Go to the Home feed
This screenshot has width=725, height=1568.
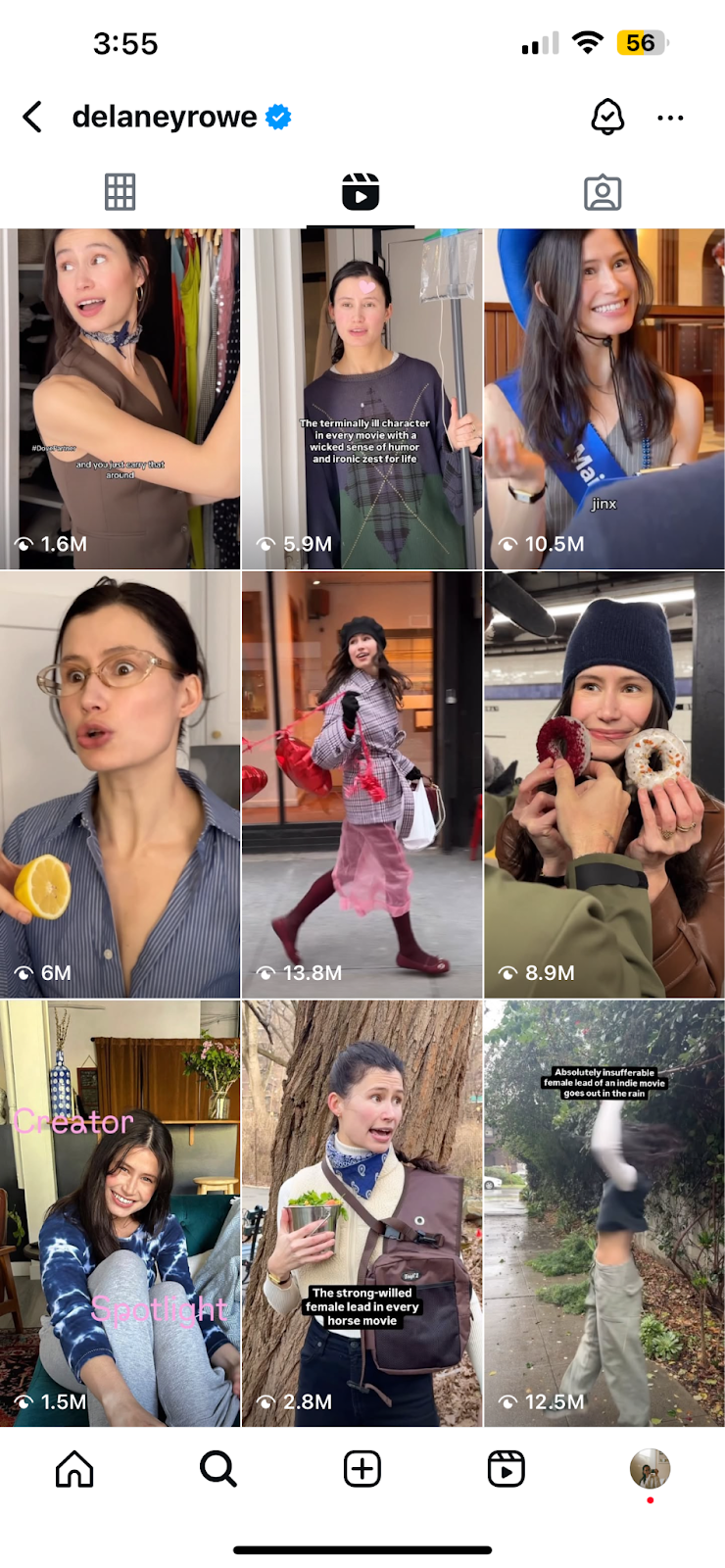click(x=74, y=1469)
